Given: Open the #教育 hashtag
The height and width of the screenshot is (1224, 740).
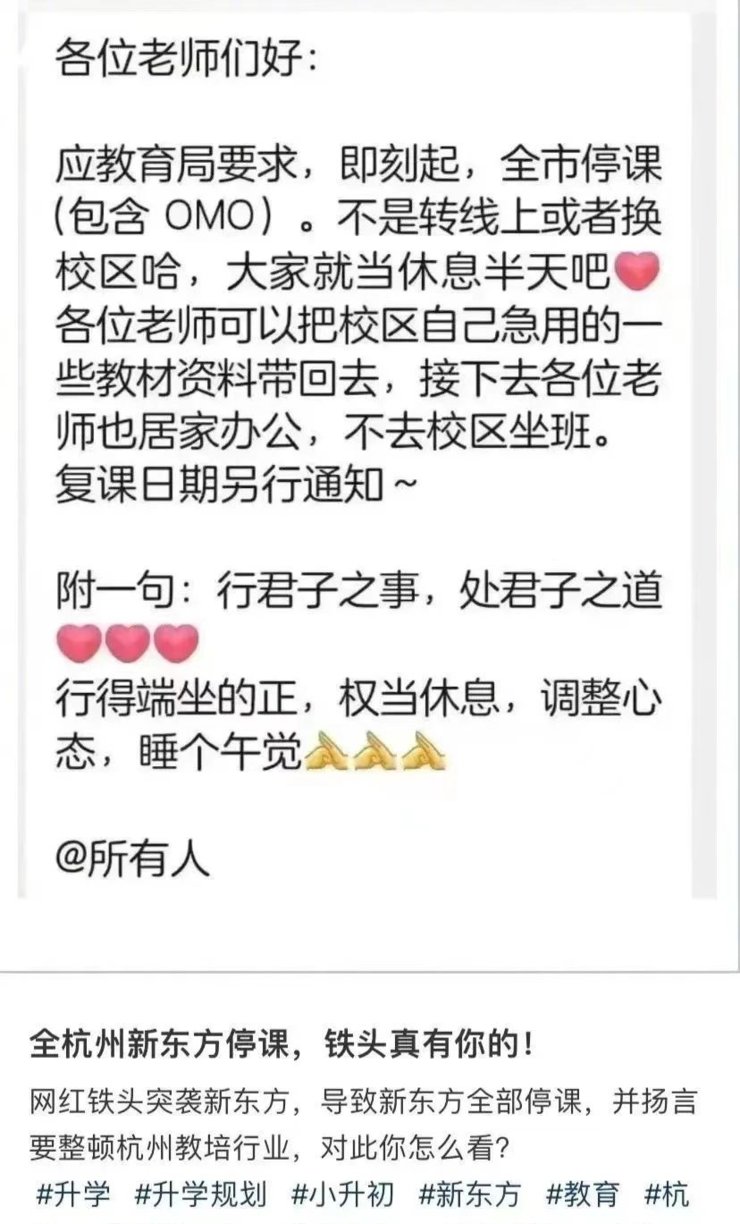Looking at the screenshot, I should click(583, 1194).
